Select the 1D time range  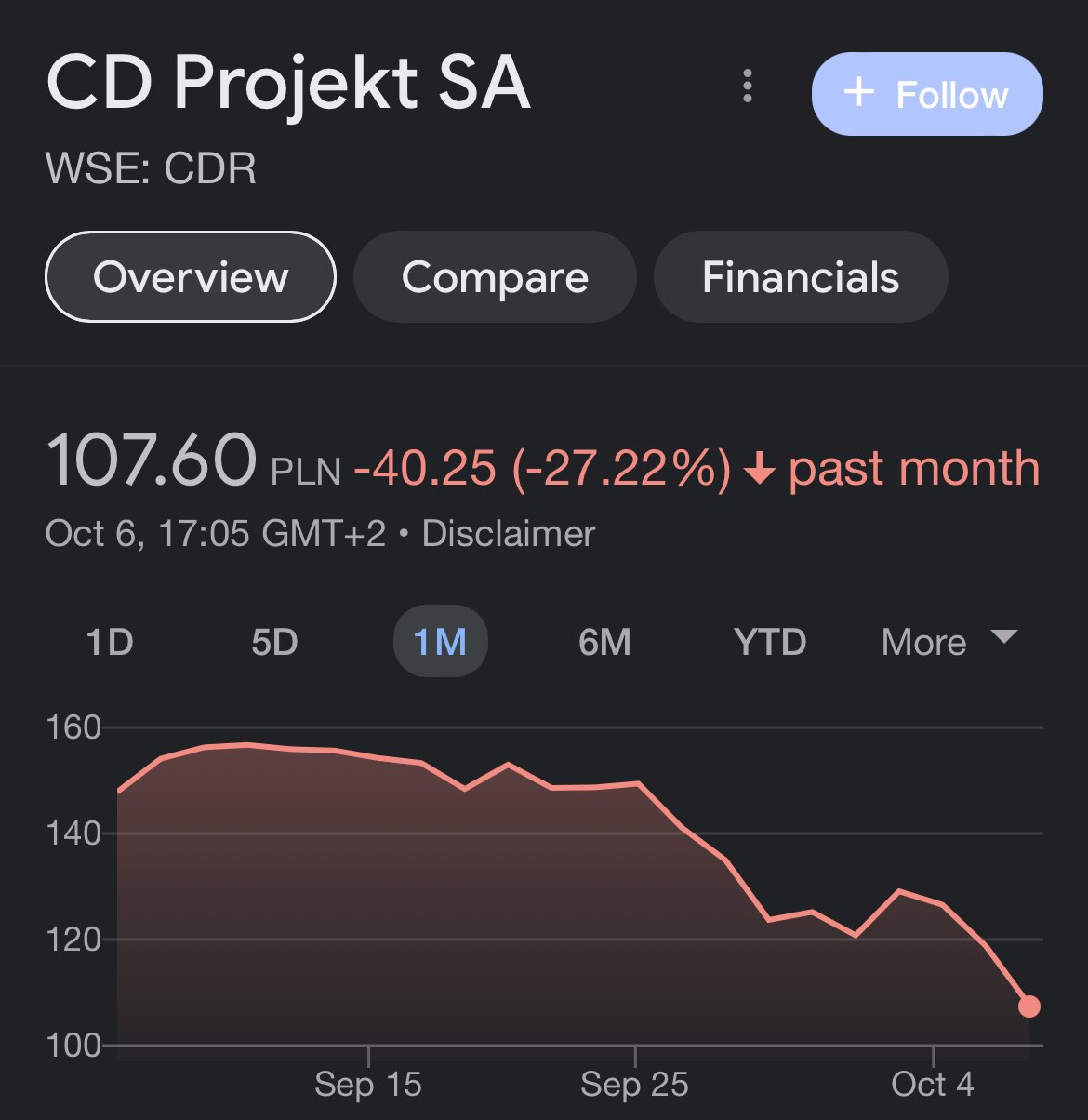point(110,641)
